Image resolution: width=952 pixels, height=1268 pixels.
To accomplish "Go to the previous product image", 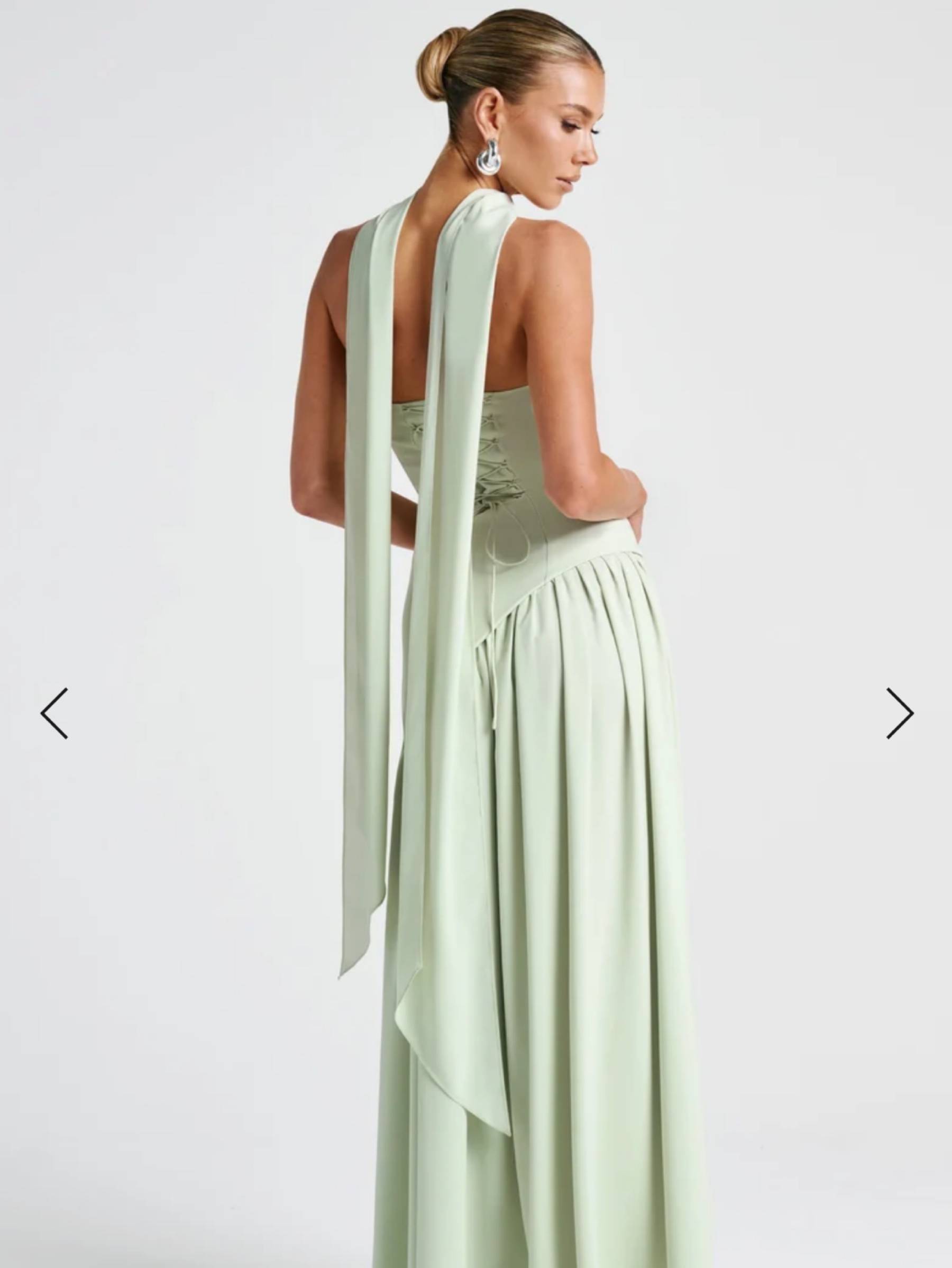I will [54, 713].
